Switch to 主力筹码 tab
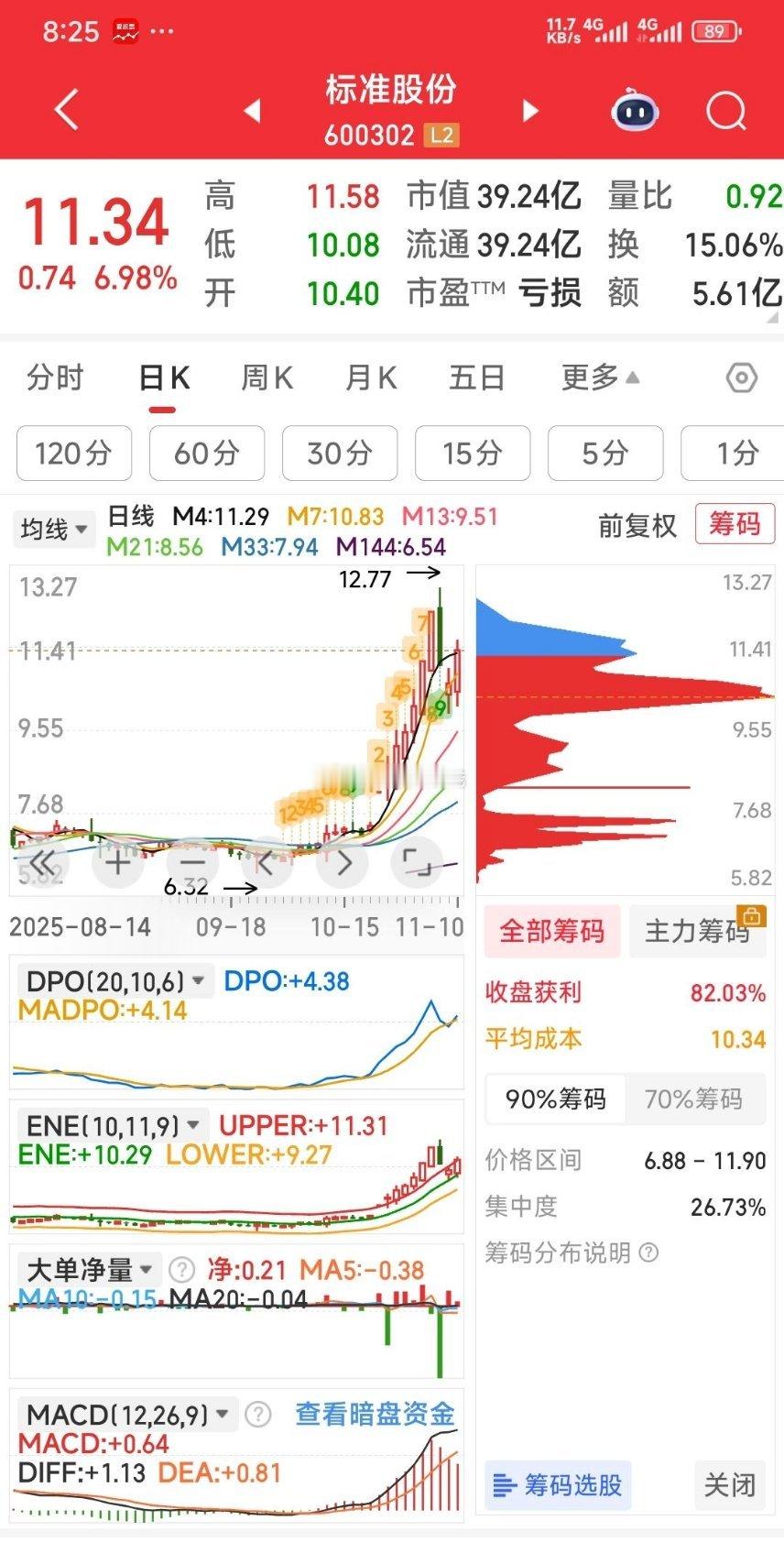Screen dimensions: 784x1553 coord(697,931)
